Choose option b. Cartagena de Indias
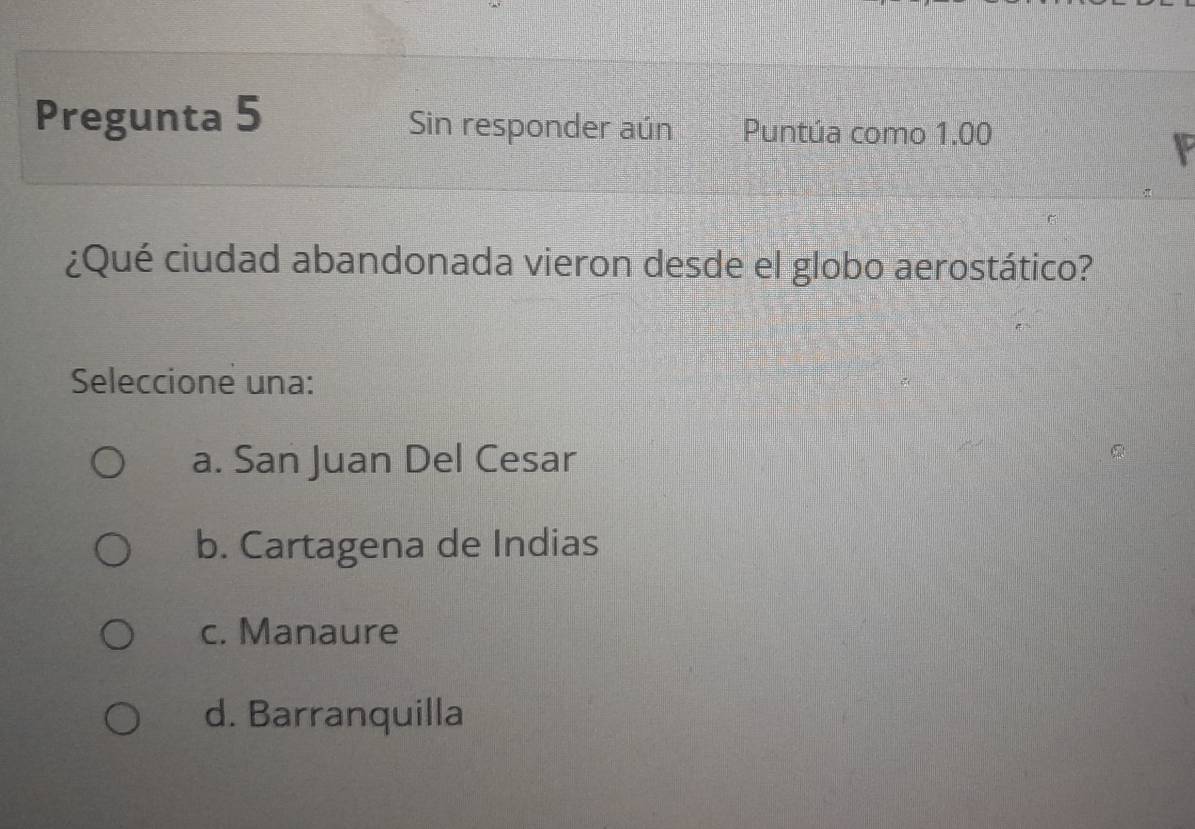Image resolution: width=1195 pixels, height=829 pixels. point(112,550)
